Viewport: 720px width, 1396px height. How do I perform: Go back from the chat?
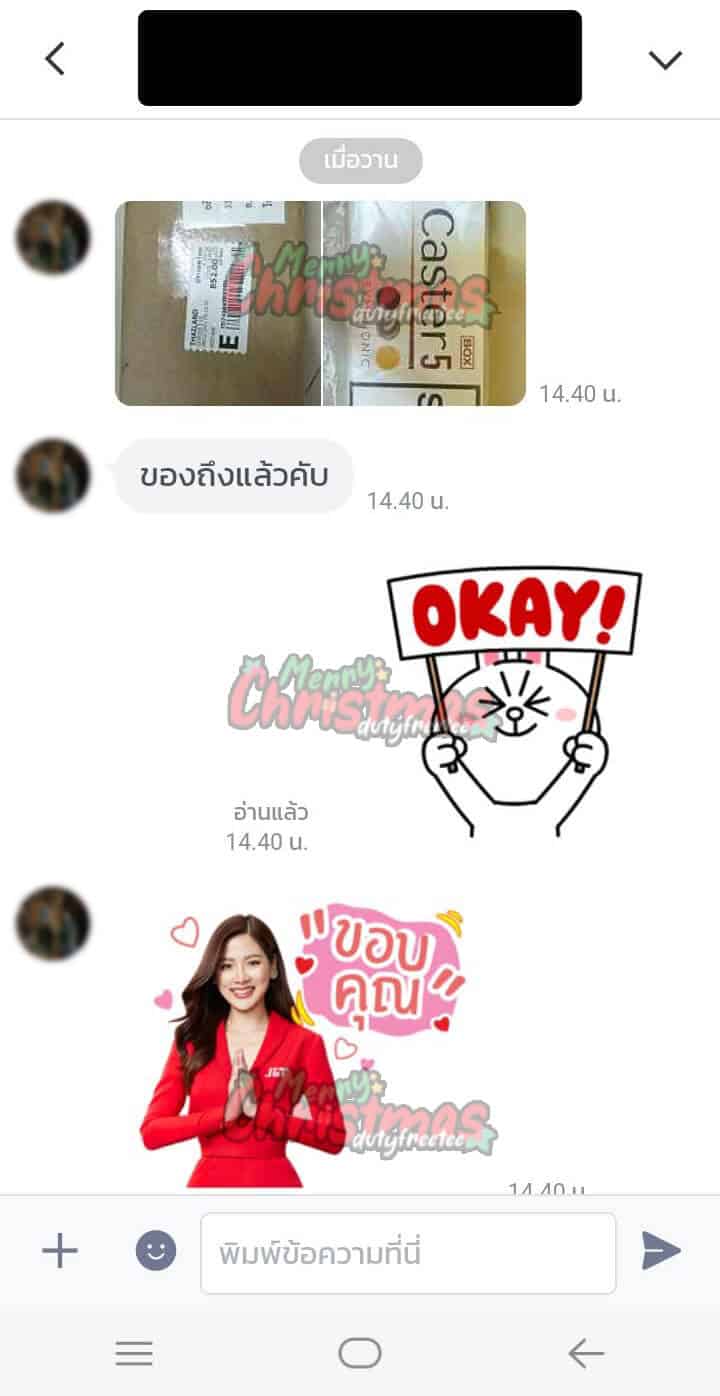pos(55,59)
